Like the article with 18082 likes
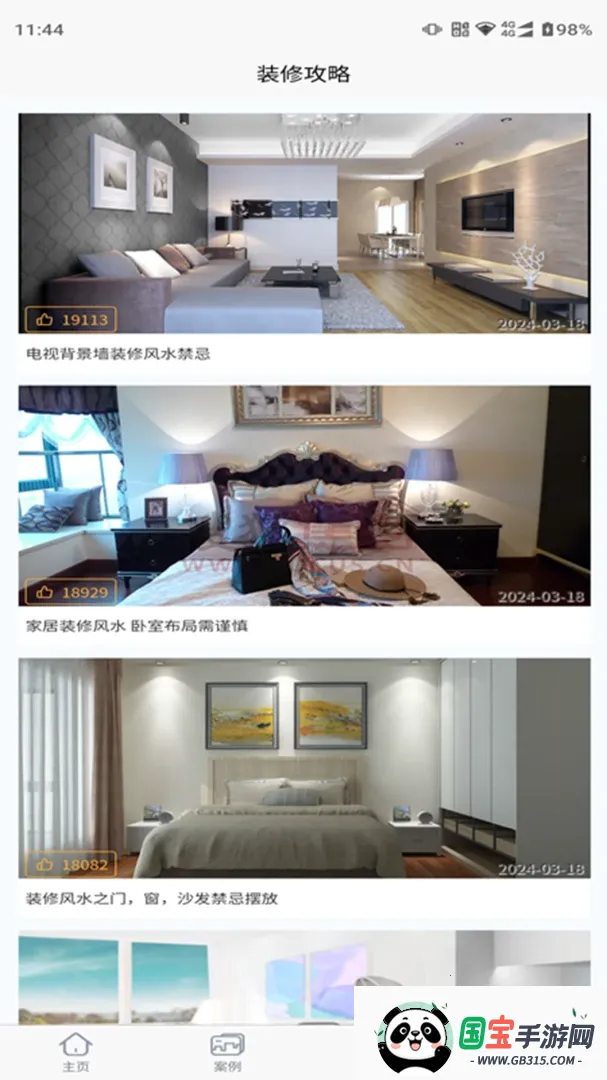The width and height of the screenshot is (607, 1080). tap(70, 865)
